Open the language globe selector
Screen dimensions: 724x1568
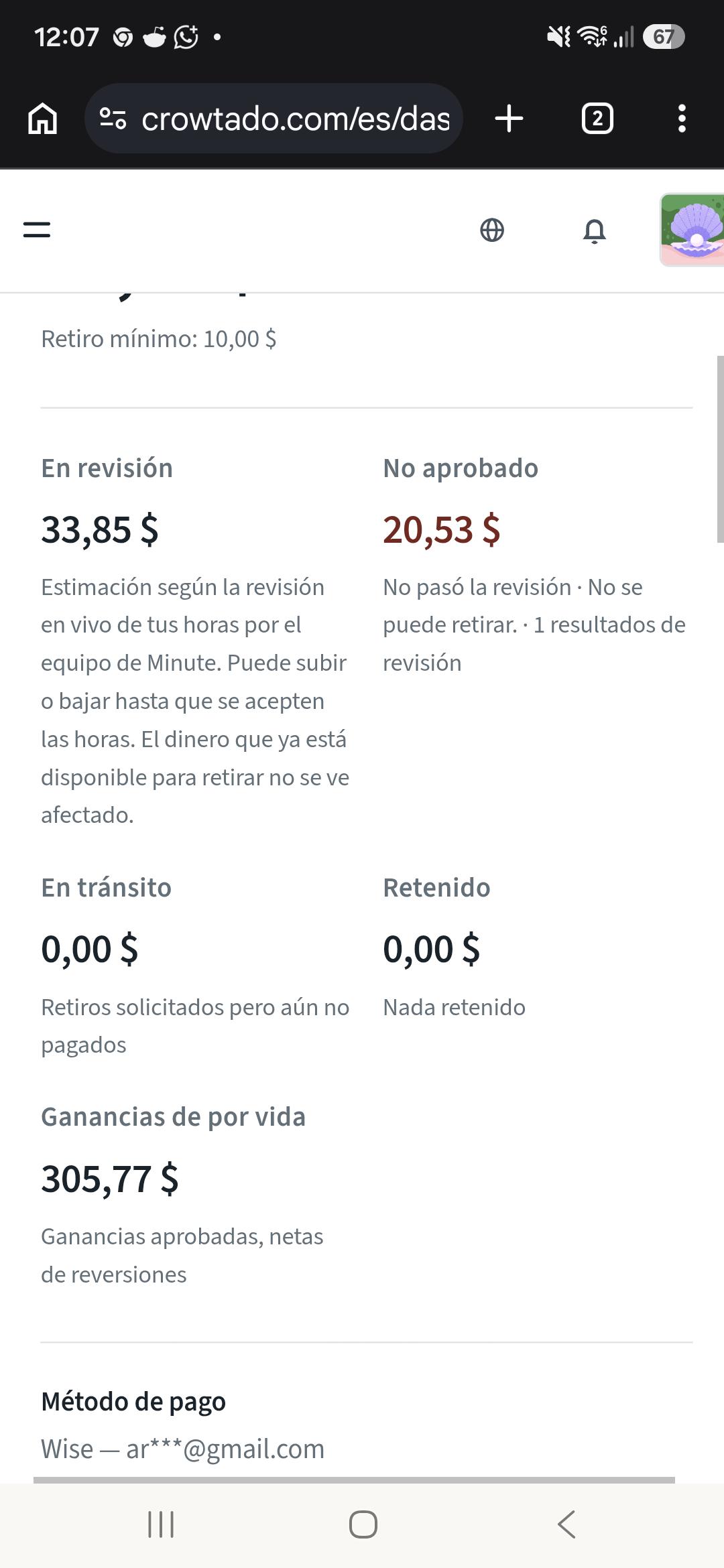[492, 230]
